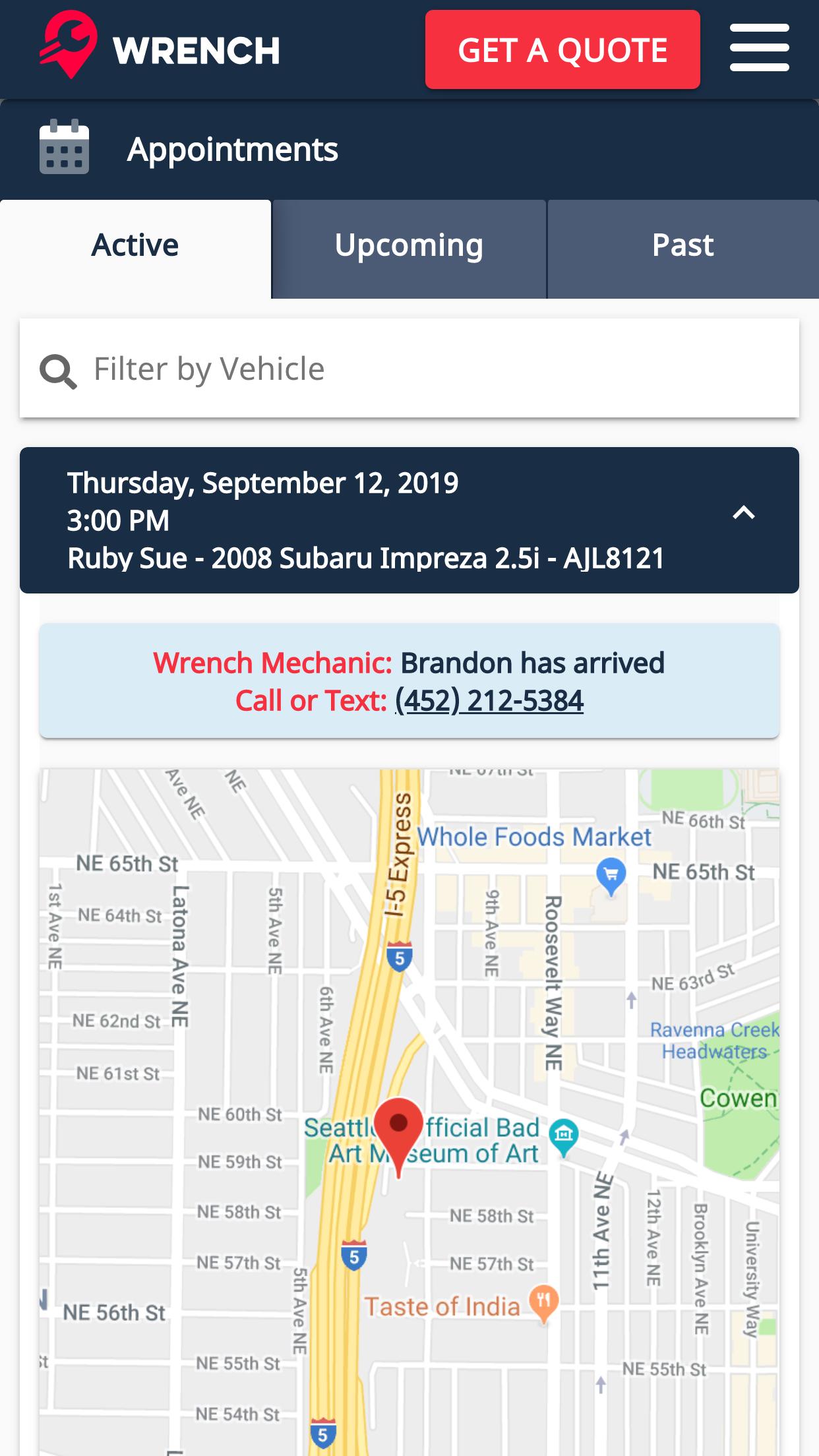Open Taste of India map marker
Viewport: 819px width, 1456px height.
coord(543,1302)
